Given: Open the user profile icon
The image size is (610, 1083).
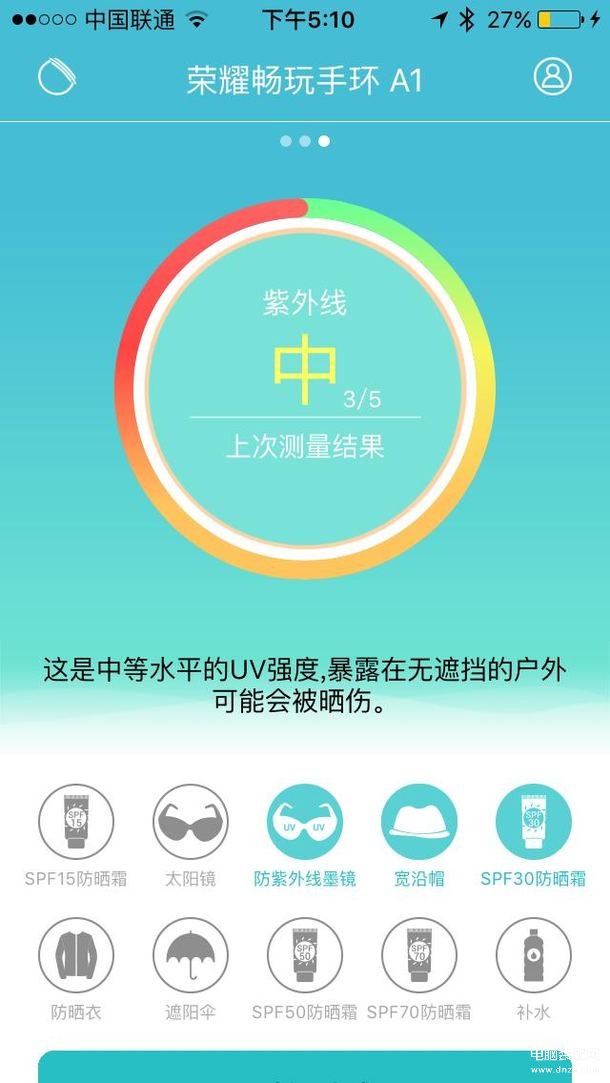Looking at the screenshot, I should 552,77.
